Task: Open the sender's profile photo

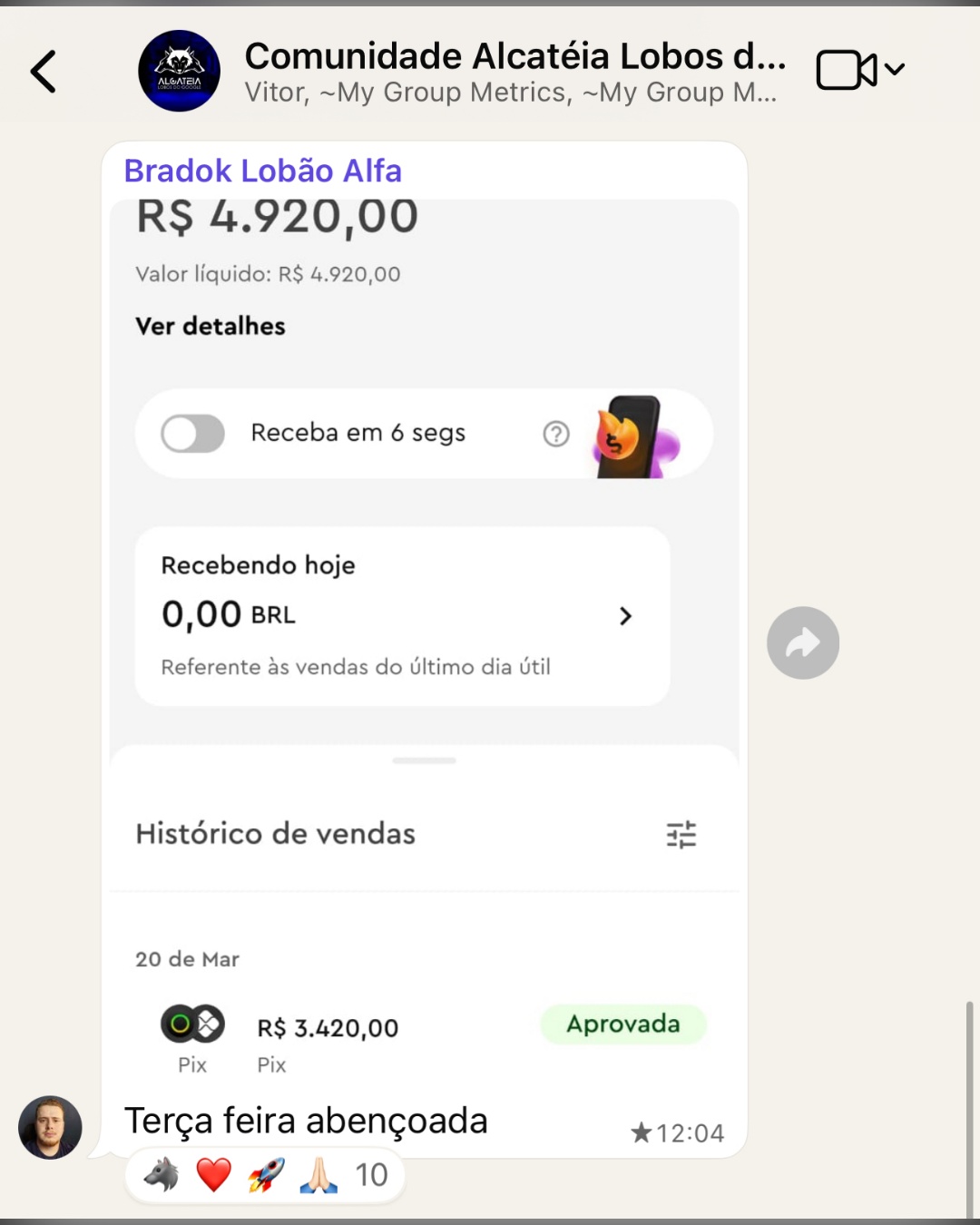Action: [50, 1127]
